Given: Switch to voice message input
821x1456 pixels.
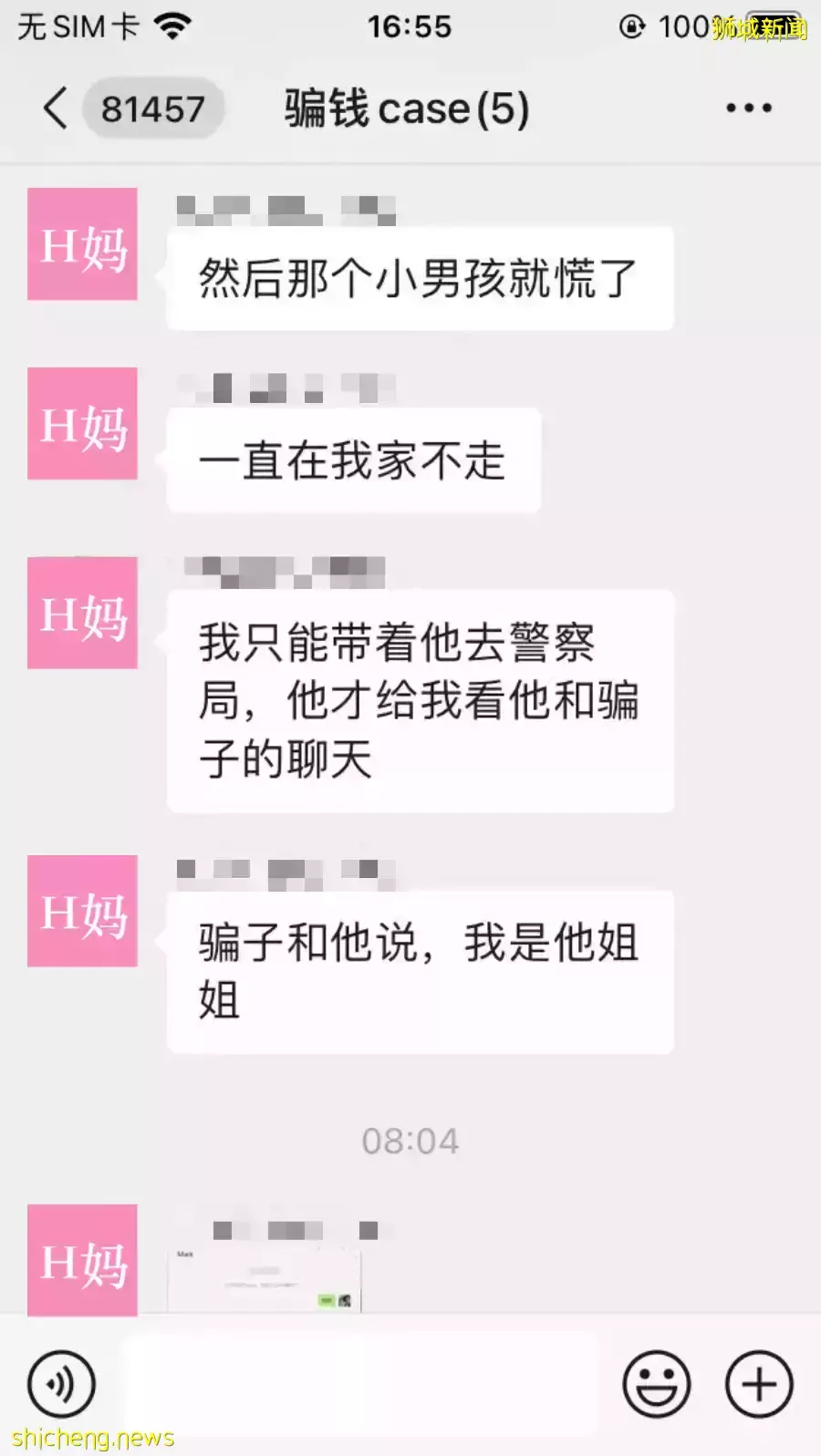Looking at the screenshot, I should [61, 1384].
